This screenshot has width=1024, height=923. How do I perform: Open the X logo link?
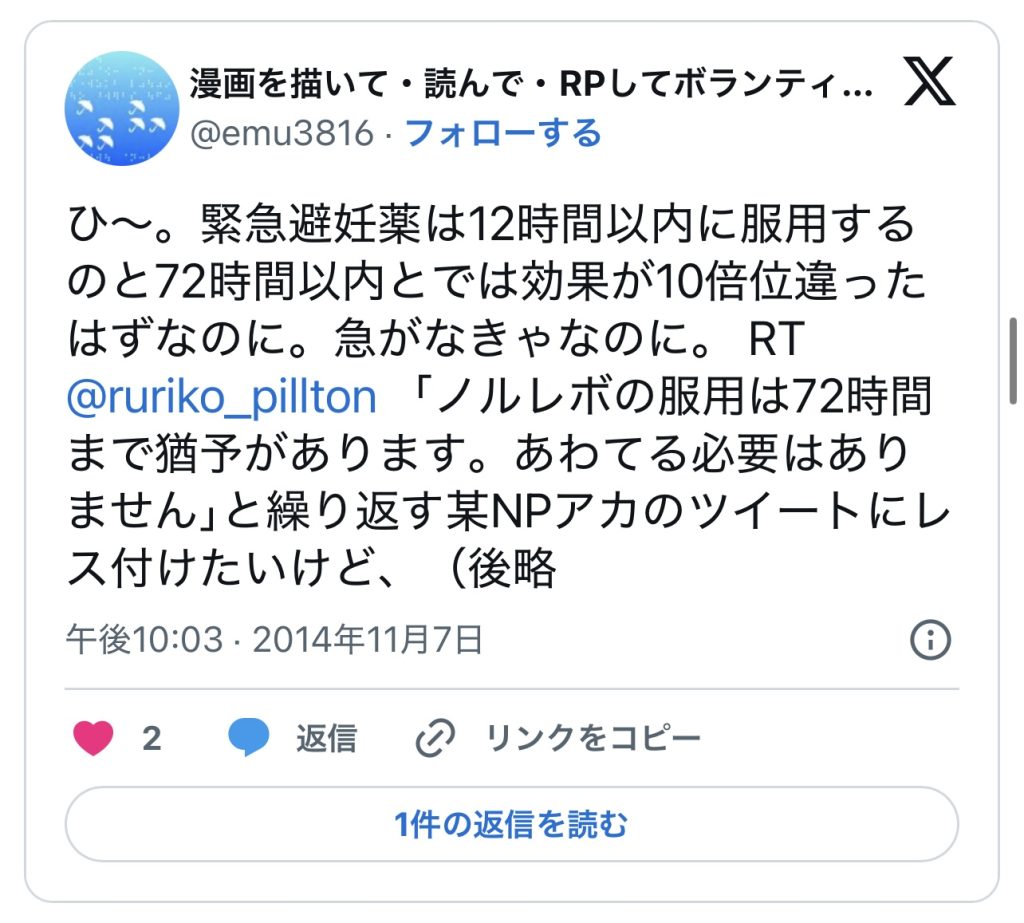pos(929,81)
